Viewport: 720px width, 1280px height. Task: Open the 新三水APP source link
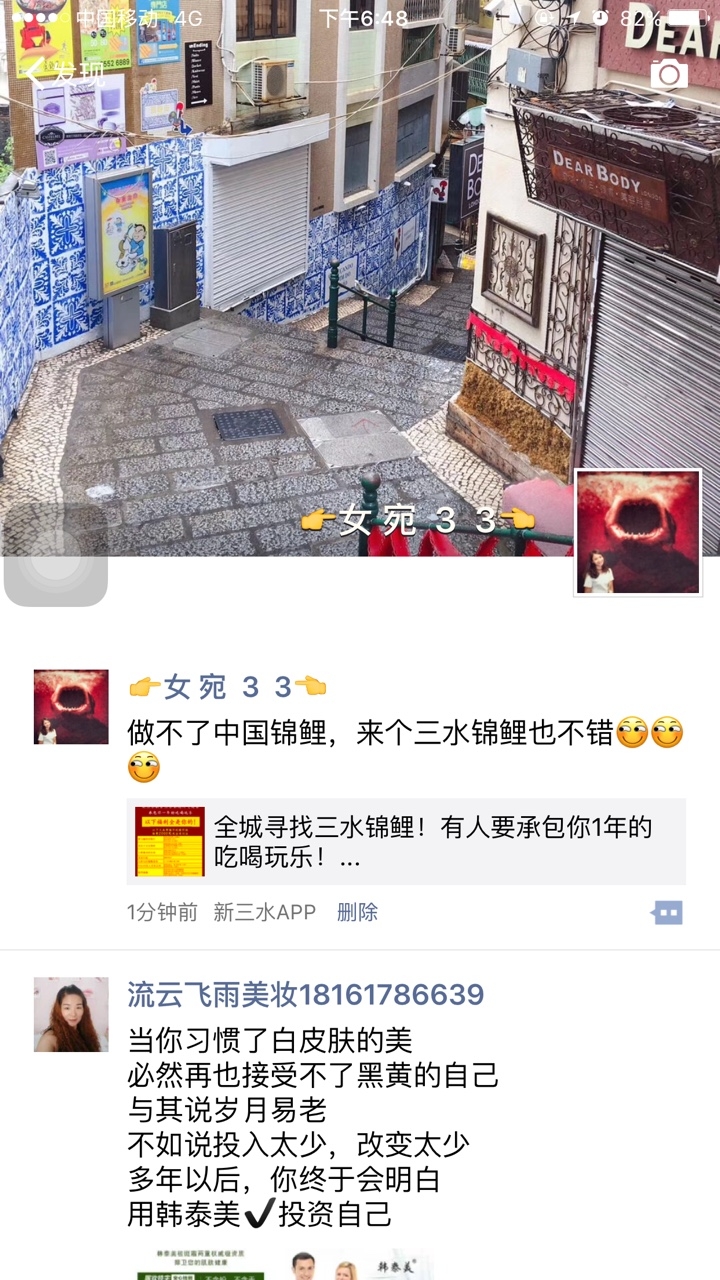[x=265, y=912]
